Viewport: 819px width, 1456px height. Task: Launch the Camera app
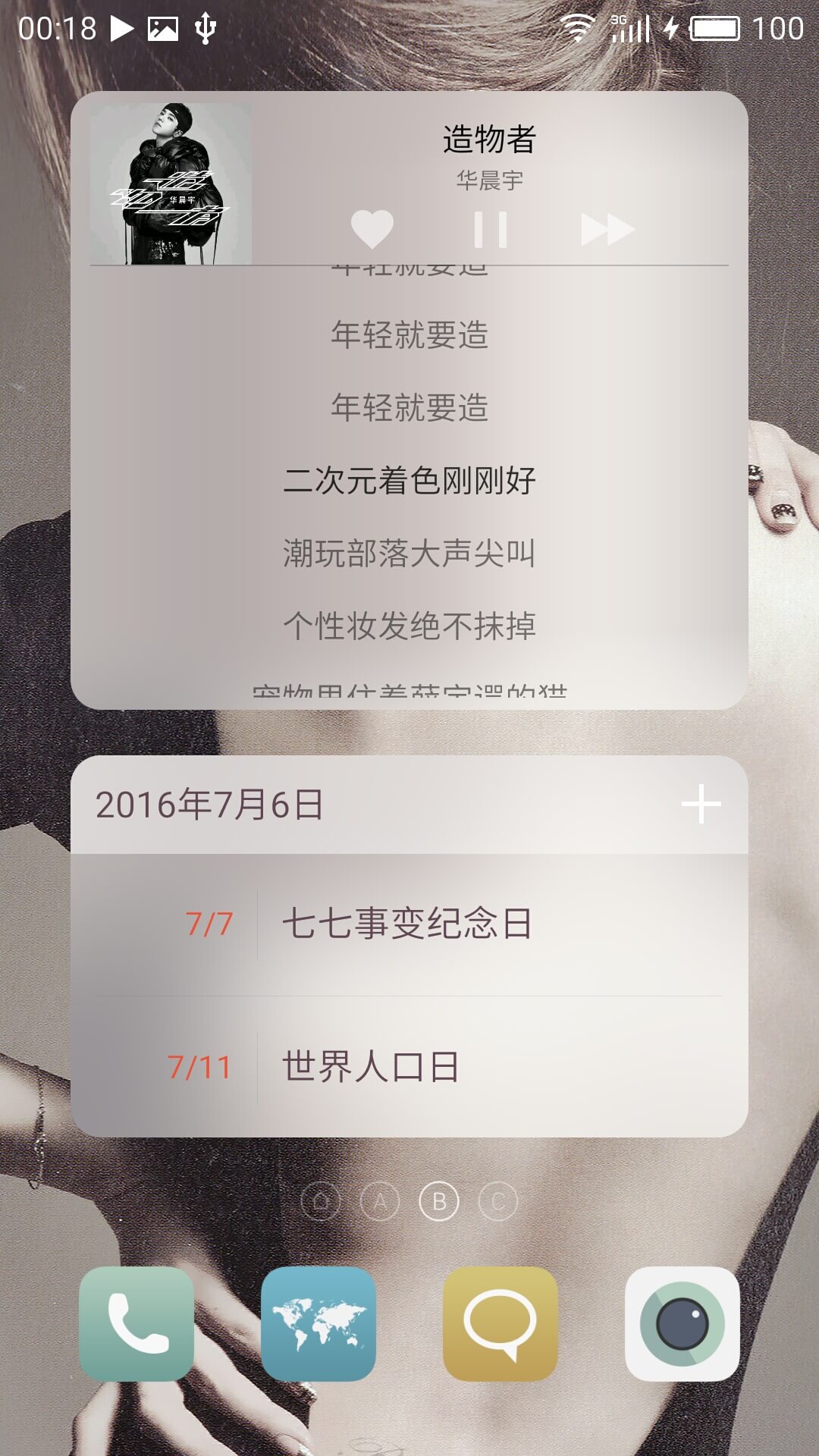682,1323
